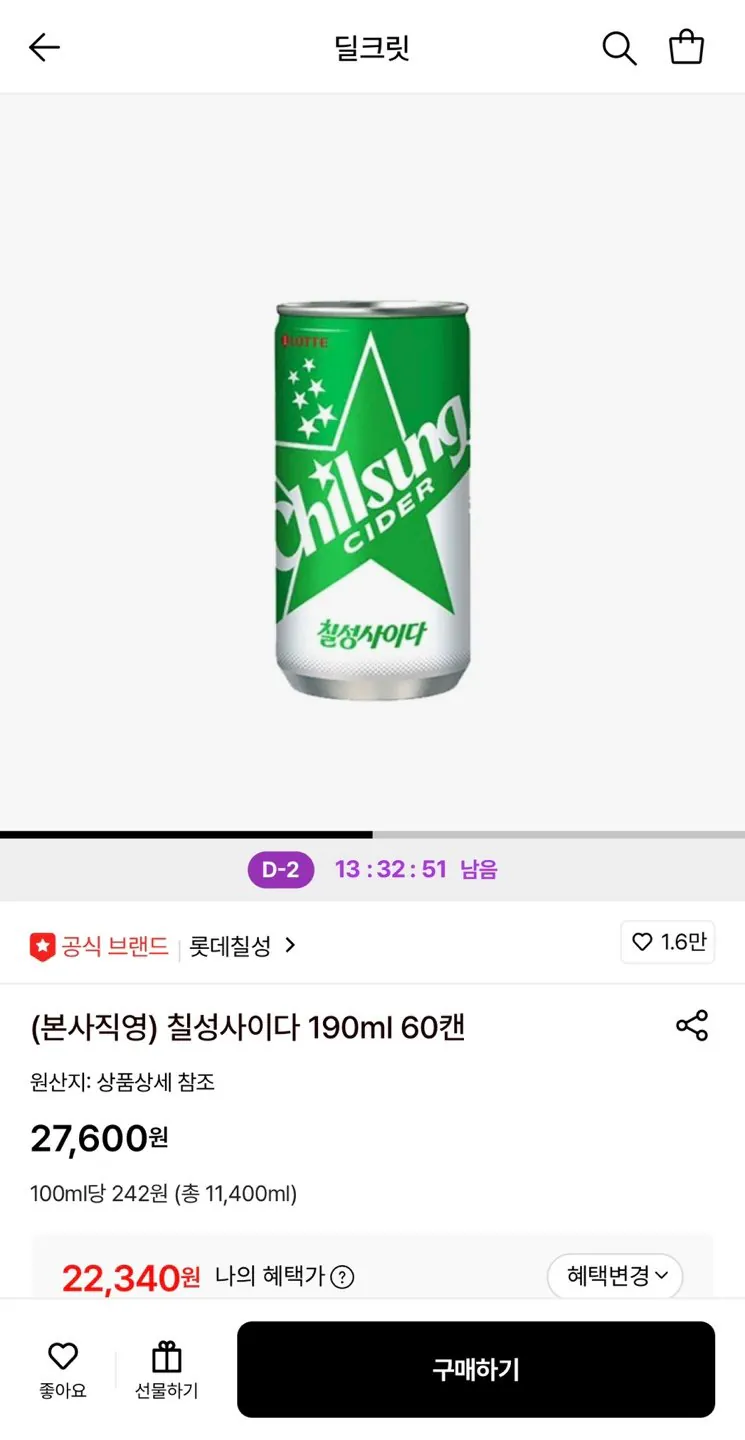Tap 구매하기 to purchase
The width and height of the screenshot is (745, 1440).
[476, 1369]
